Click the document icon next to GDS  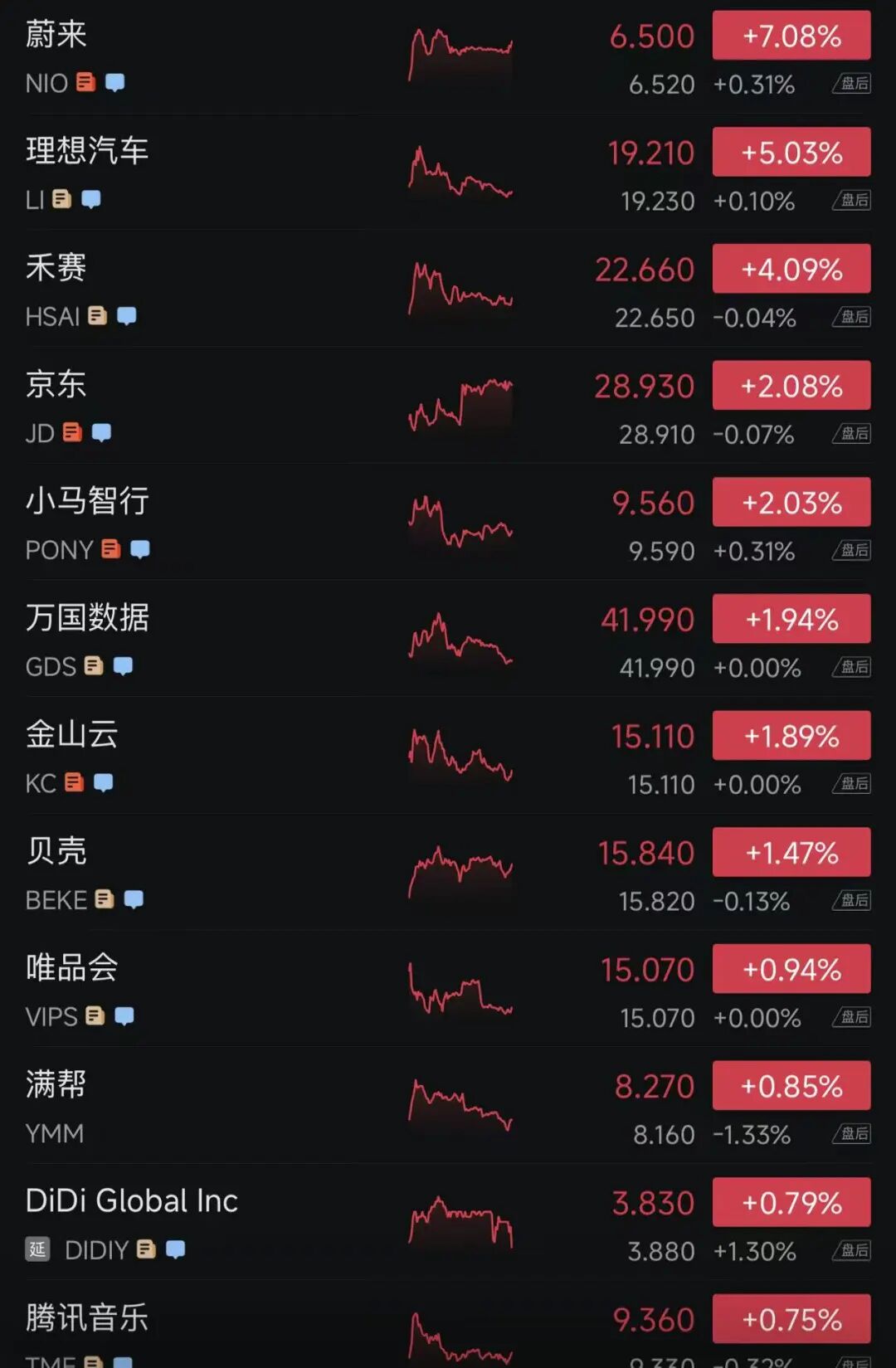[x=92, y=666]
